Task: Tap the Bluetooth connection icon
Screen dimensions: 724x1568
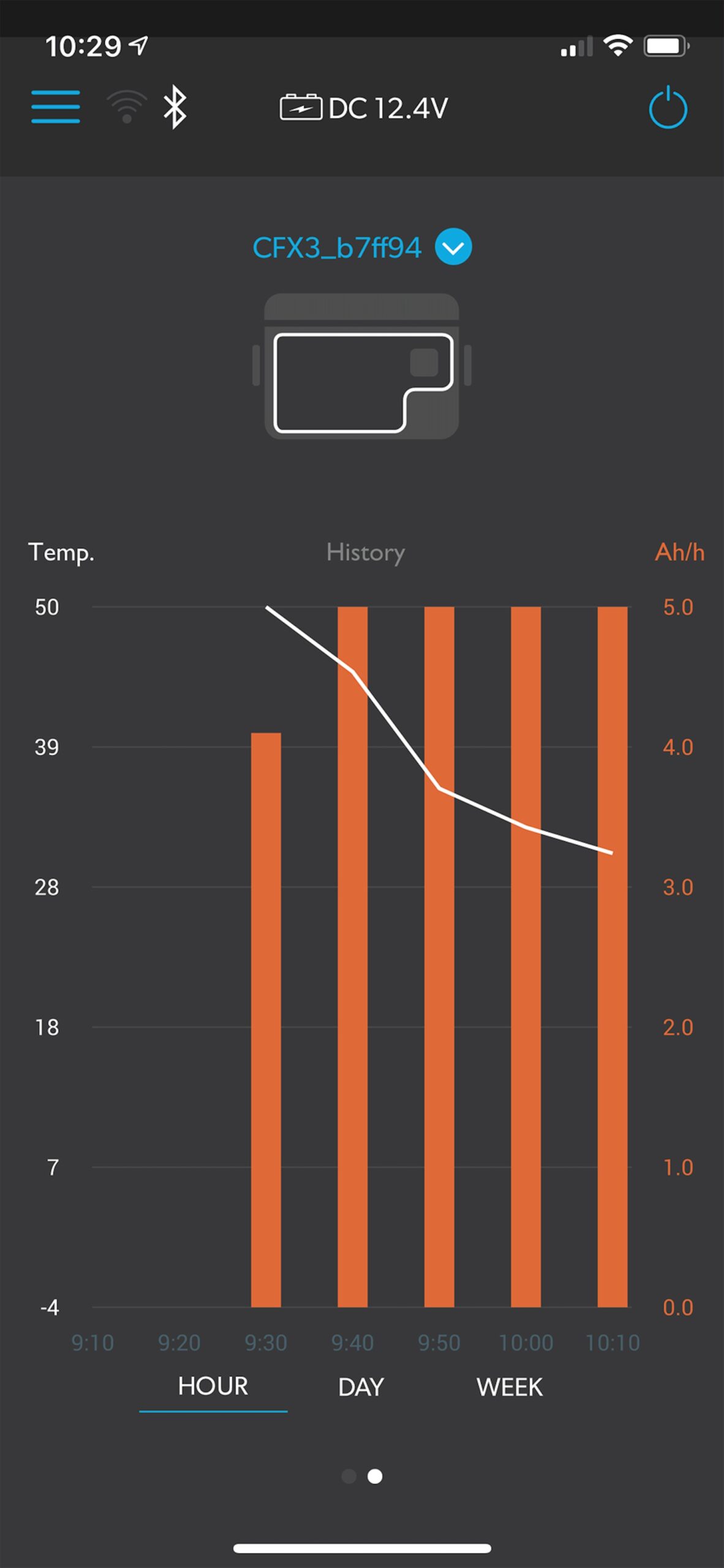Action: pyautogui.click(x=175, y=107)
